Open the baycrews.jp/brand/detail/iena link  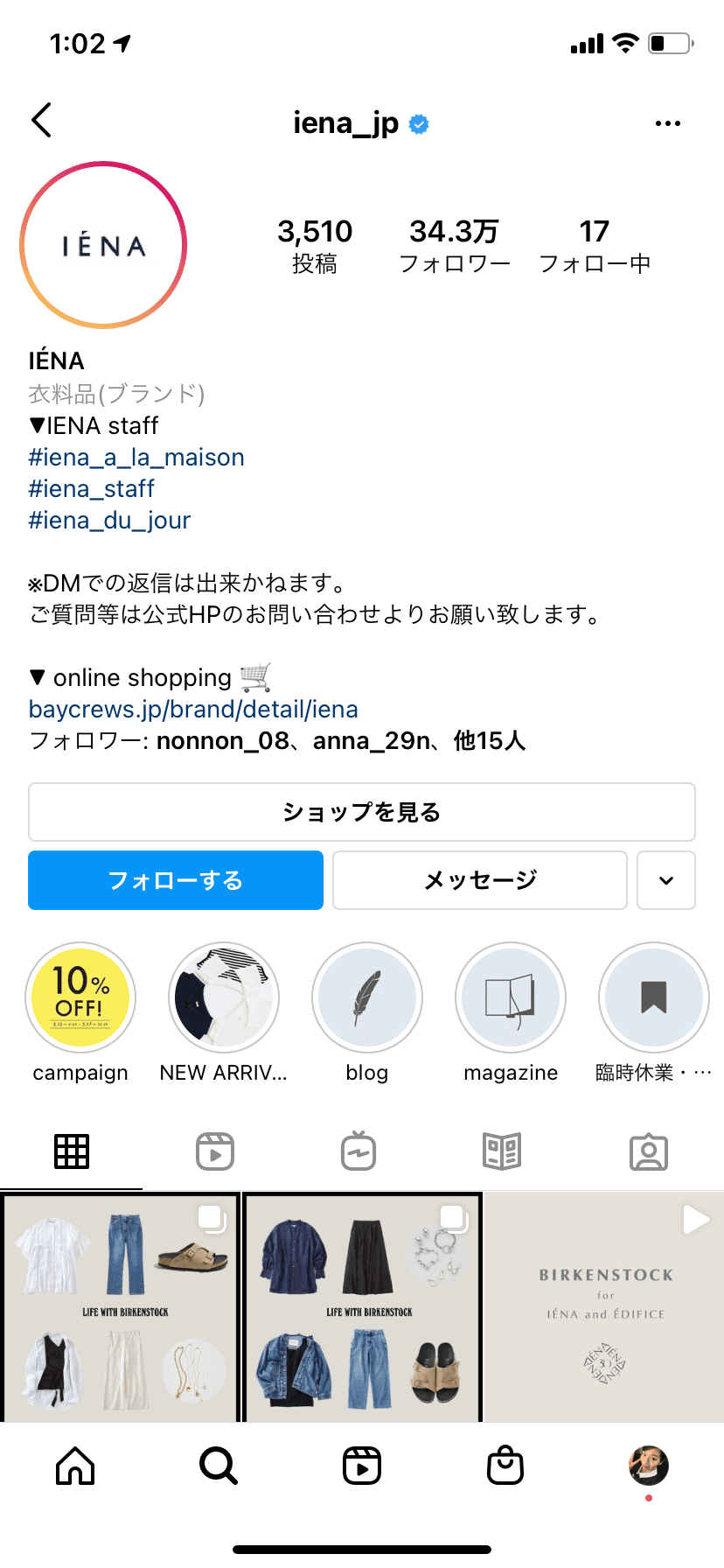[x=193, y=709]
